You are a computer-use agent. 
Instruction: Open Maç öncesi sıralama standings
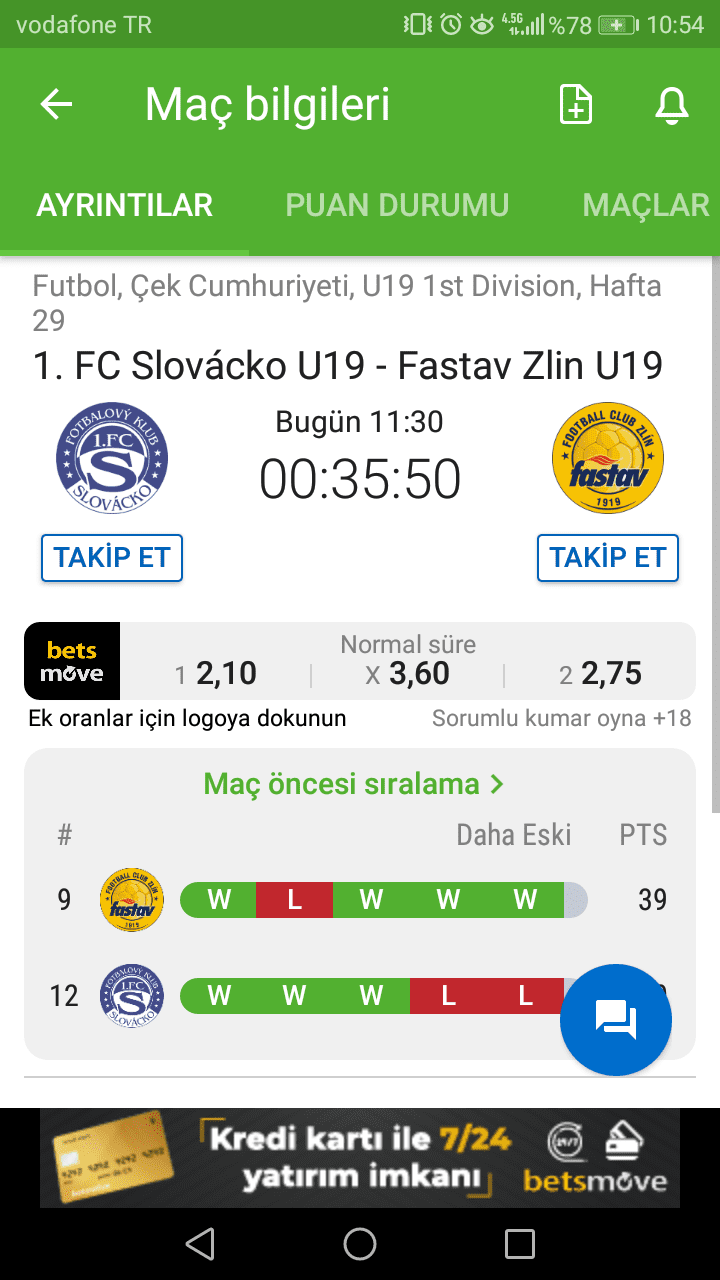(x=354, y=784)
